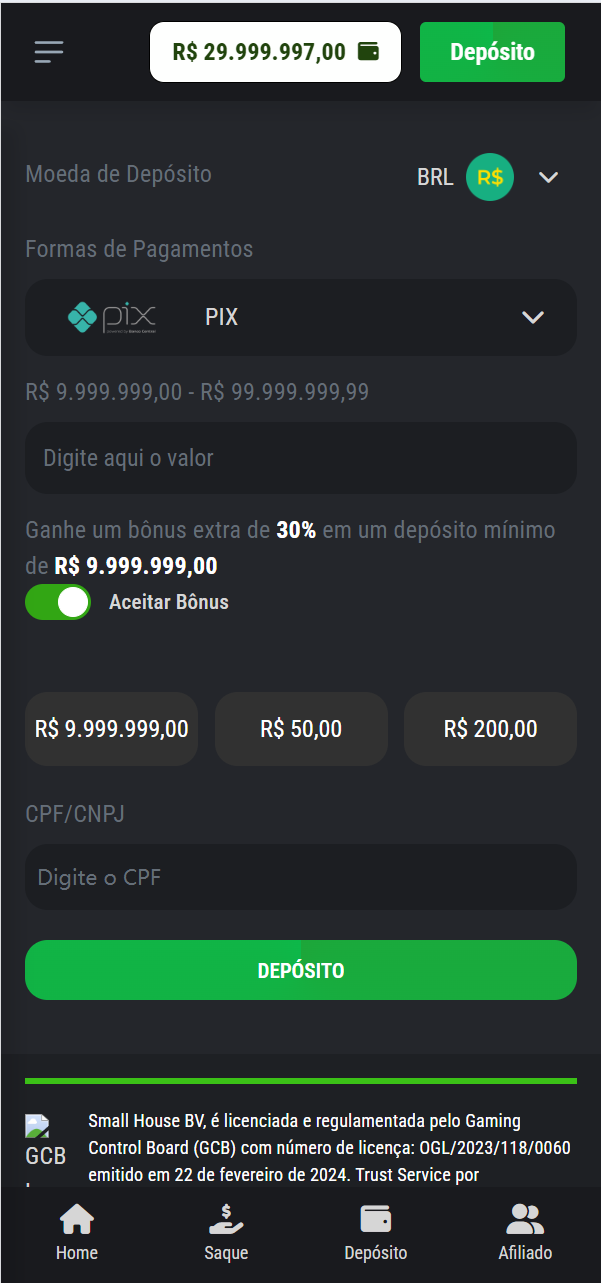Select the R$ 9.999.999,00 quick amount
This screenshot has height=1283, width=601.
coord(111,729)
